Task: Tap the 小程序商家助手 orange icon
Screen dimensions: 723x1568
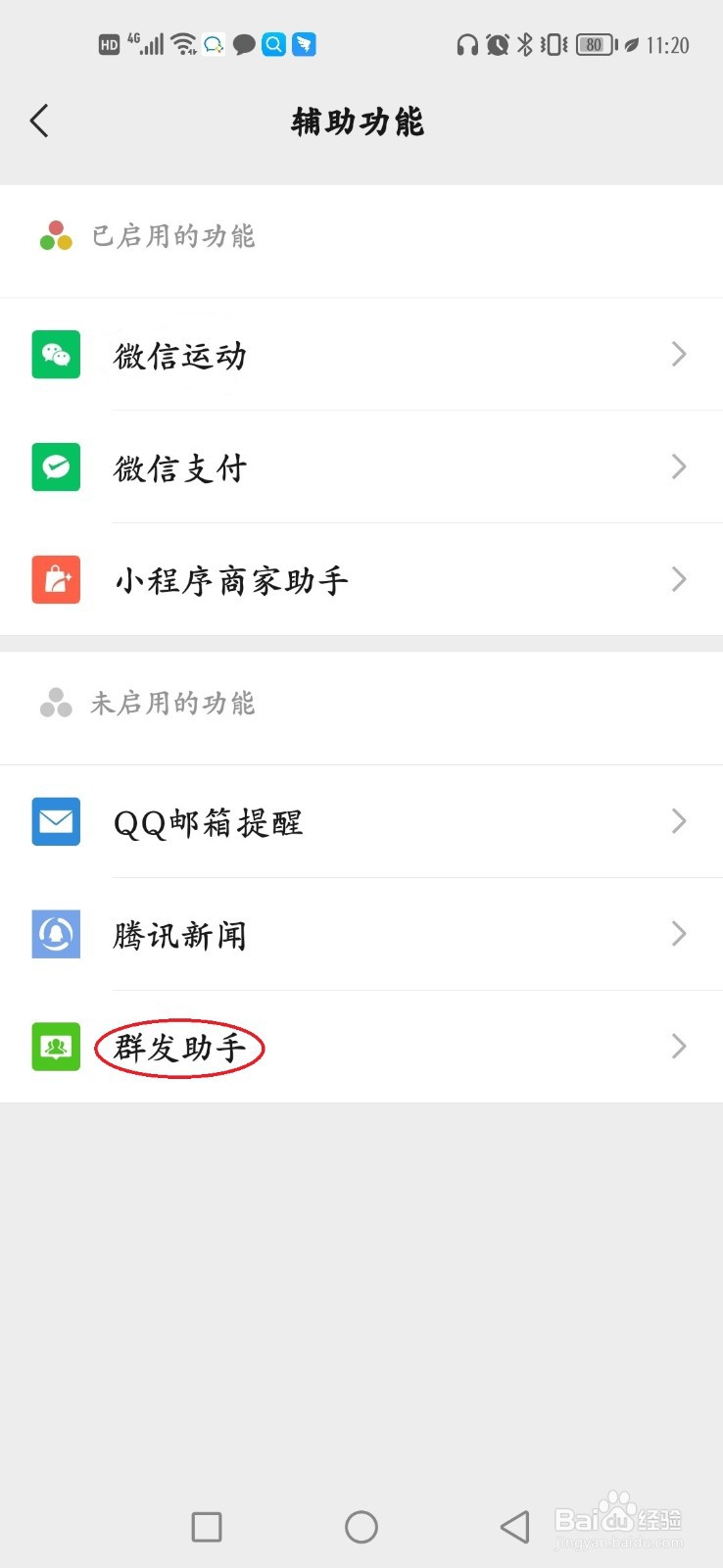Action: [x=56, y=580]
